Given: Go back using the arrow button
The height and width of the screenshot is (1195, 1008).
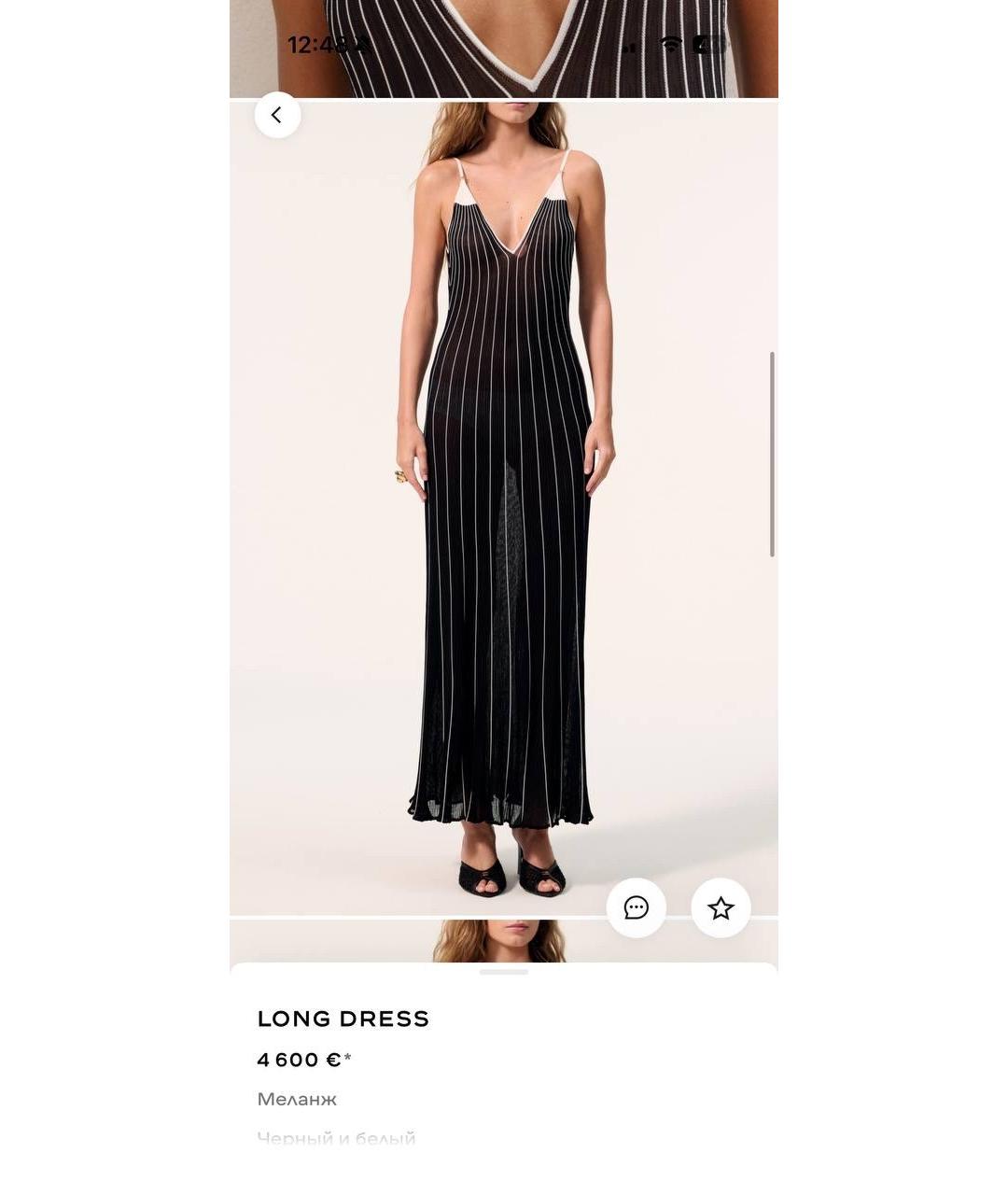Looking at the screenshot, I should 277,115.
